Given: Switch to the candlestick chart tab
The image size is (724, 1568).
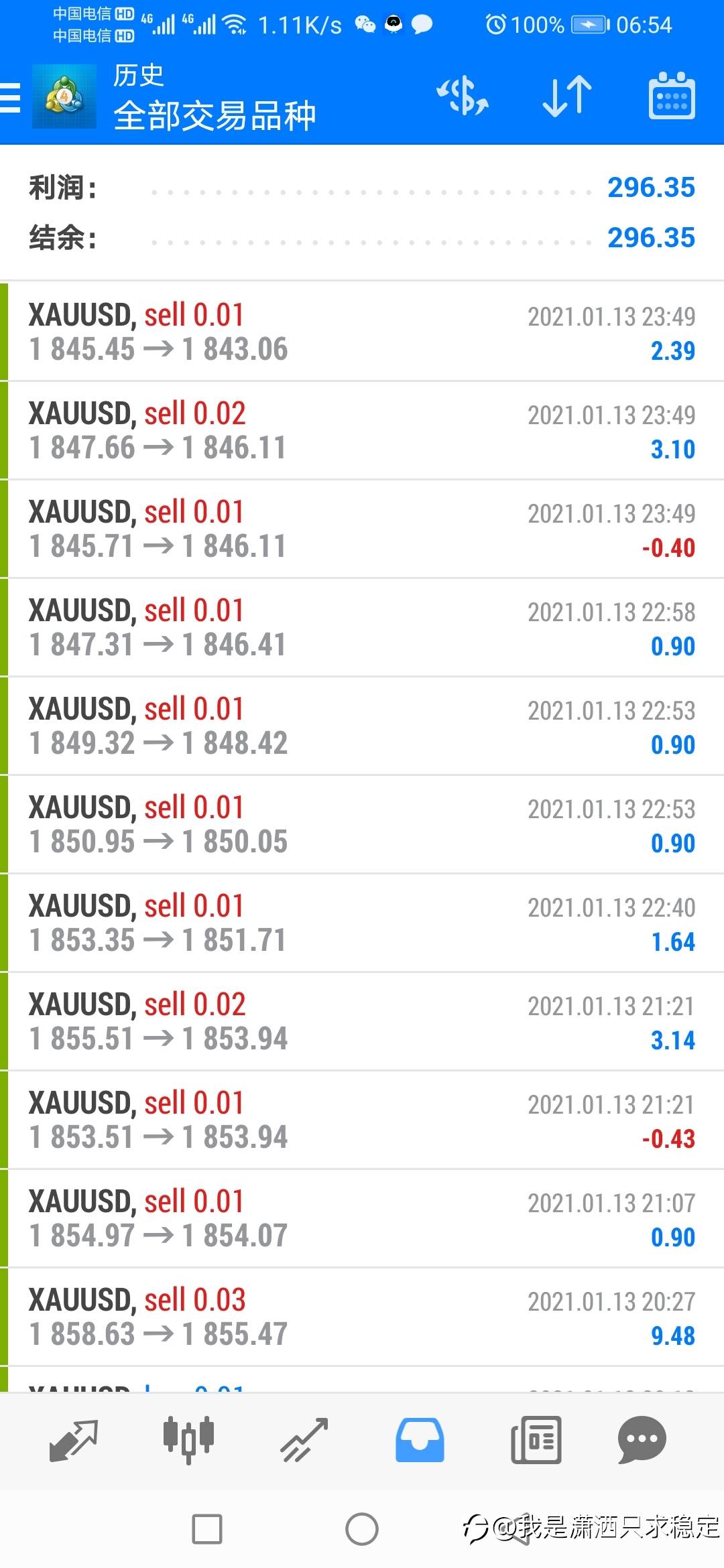Looking at the screenshot, I should (188, 1439).
